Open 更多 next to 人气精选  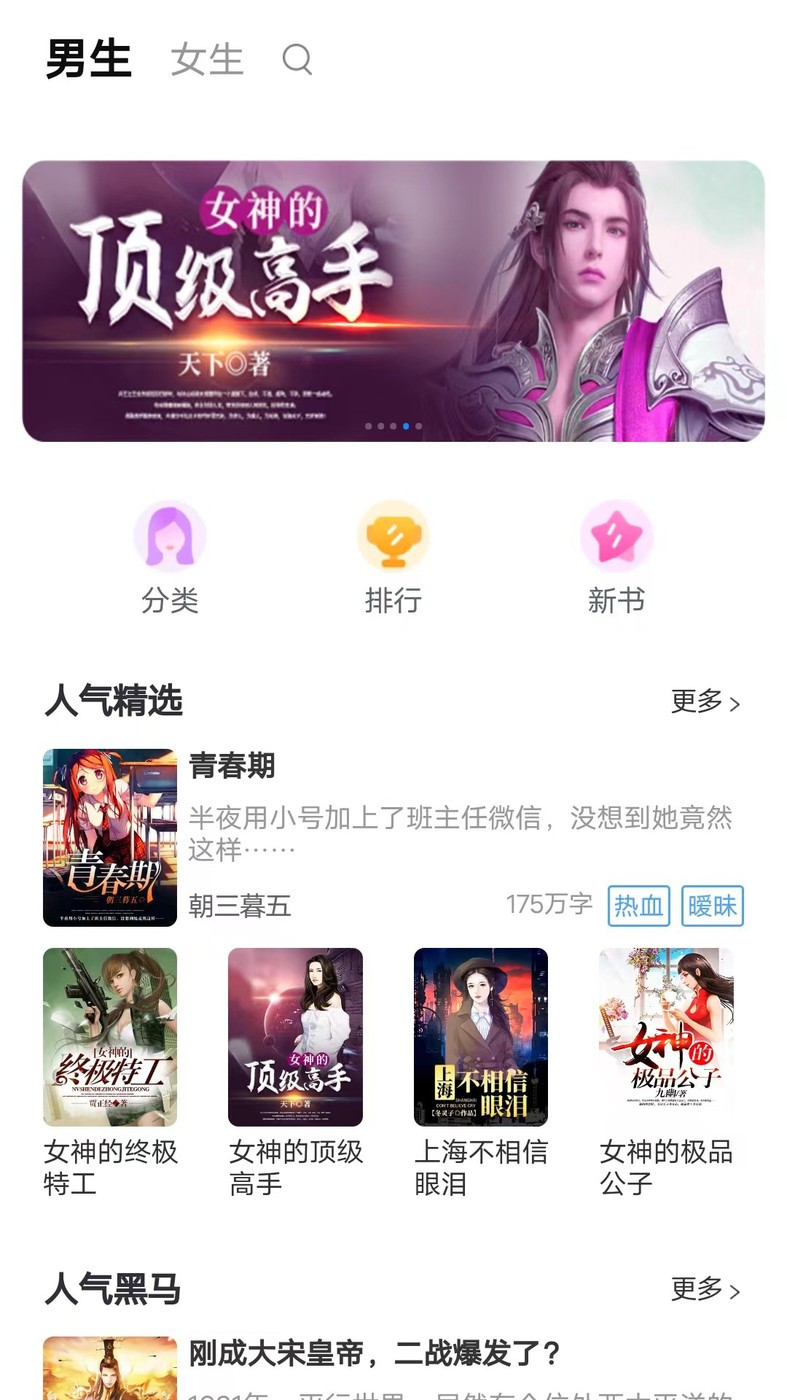[x=705, y=703]
